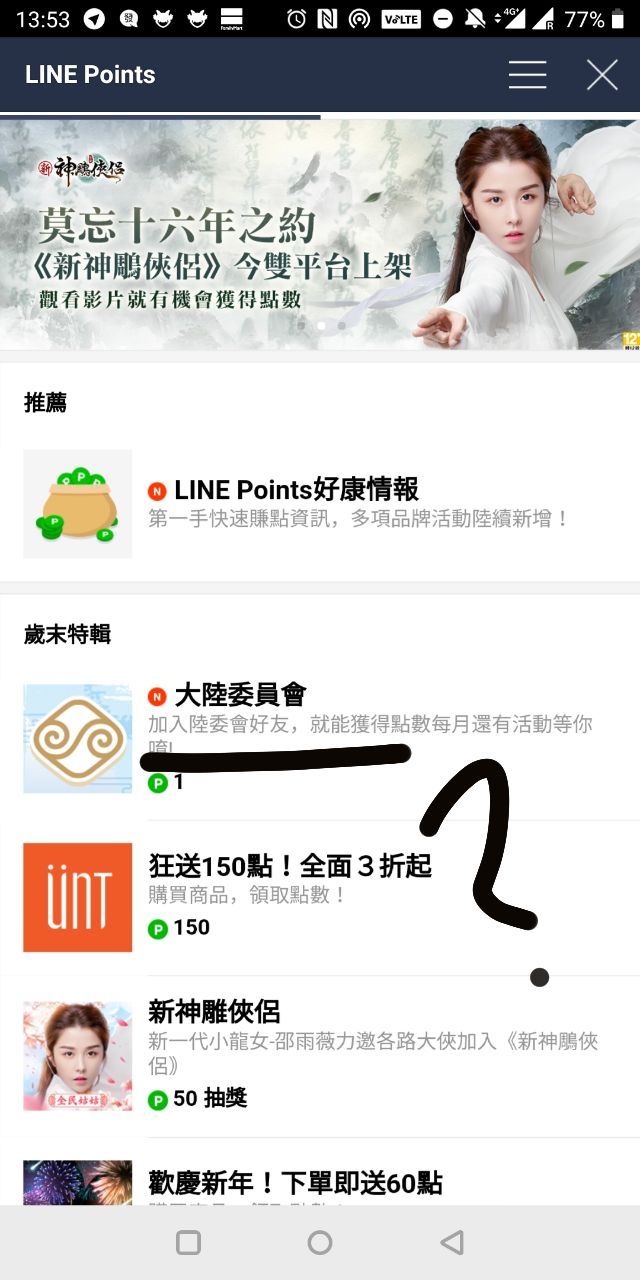The image size is (640, 1280).
Task: Open the 新神雕俠侶 50 抽獎 offer
Action: pyautogui.click(x=320, y=1055)
